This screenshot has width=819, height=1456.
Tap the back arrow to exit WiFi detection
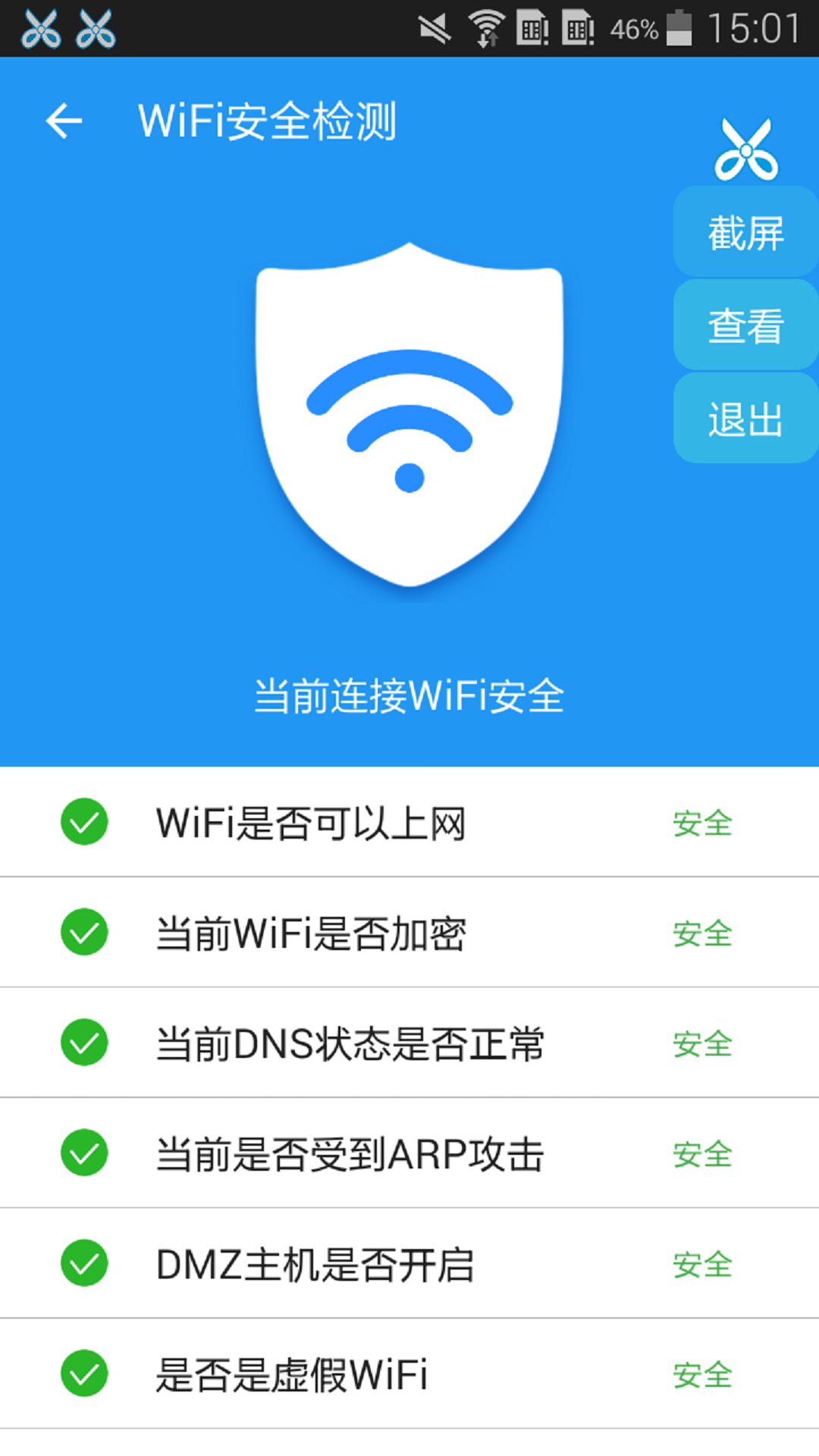tap(64, 120)
